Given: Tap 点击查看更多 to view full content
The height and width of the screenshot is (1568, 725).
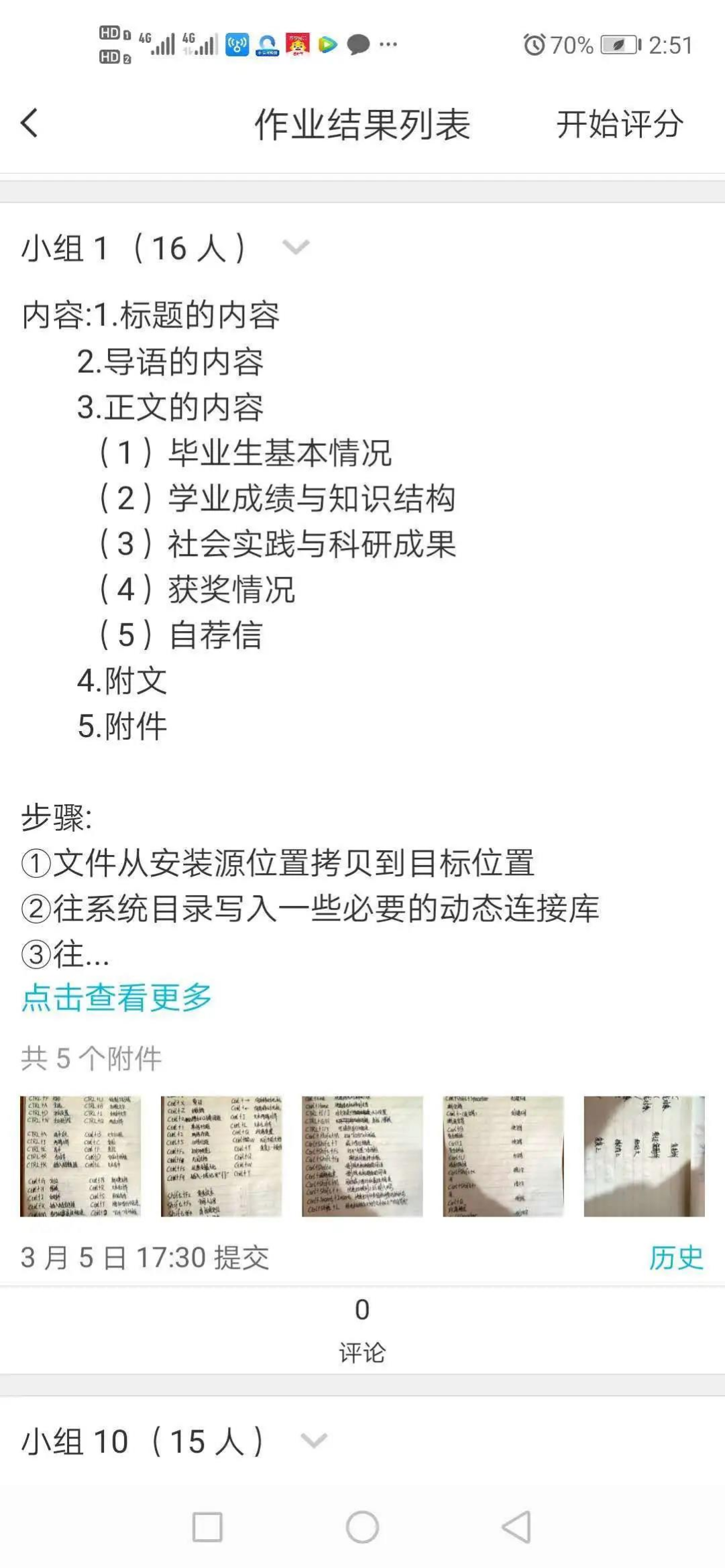Looking at the screenshot, I should click(117, 997).
